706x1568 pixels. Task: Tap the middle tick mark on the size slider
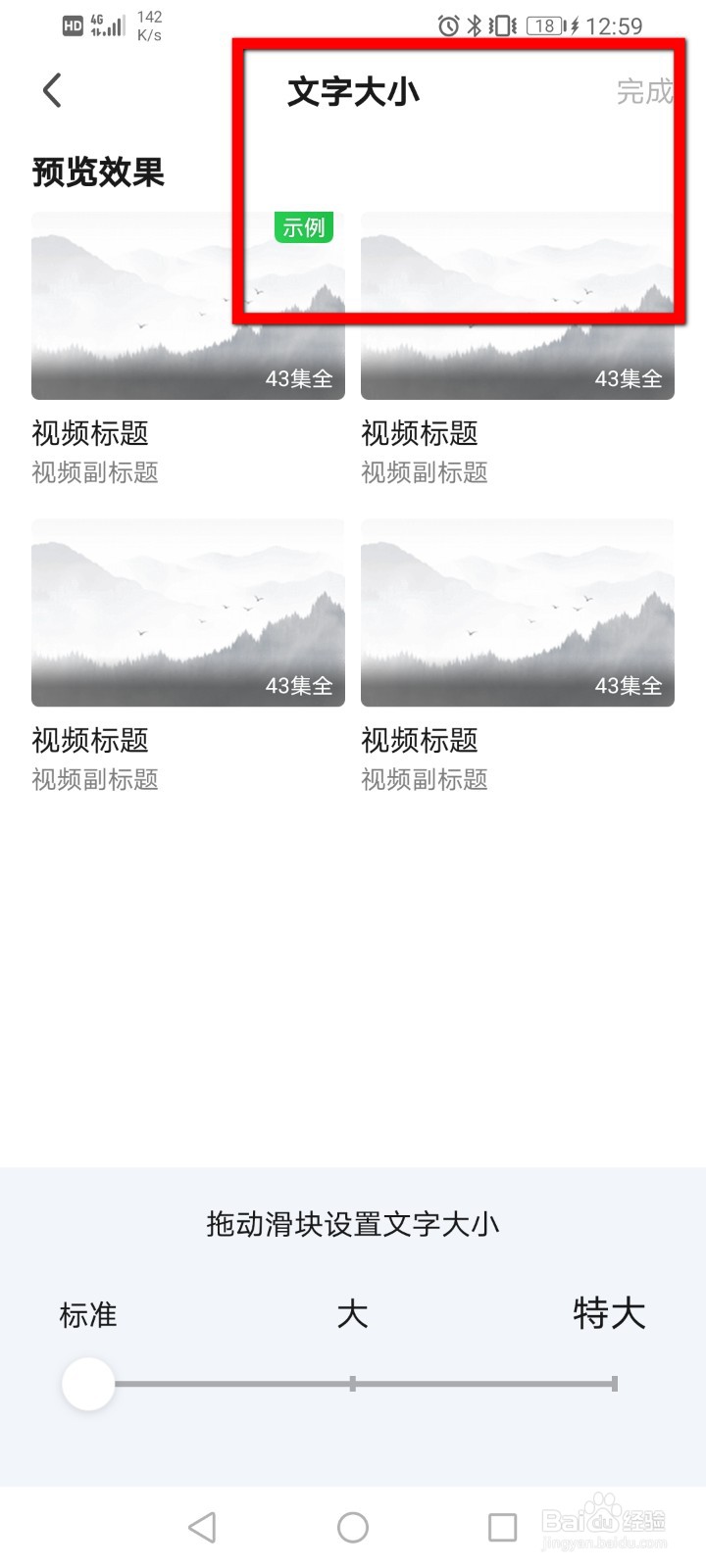click(x=351, y=1383)
